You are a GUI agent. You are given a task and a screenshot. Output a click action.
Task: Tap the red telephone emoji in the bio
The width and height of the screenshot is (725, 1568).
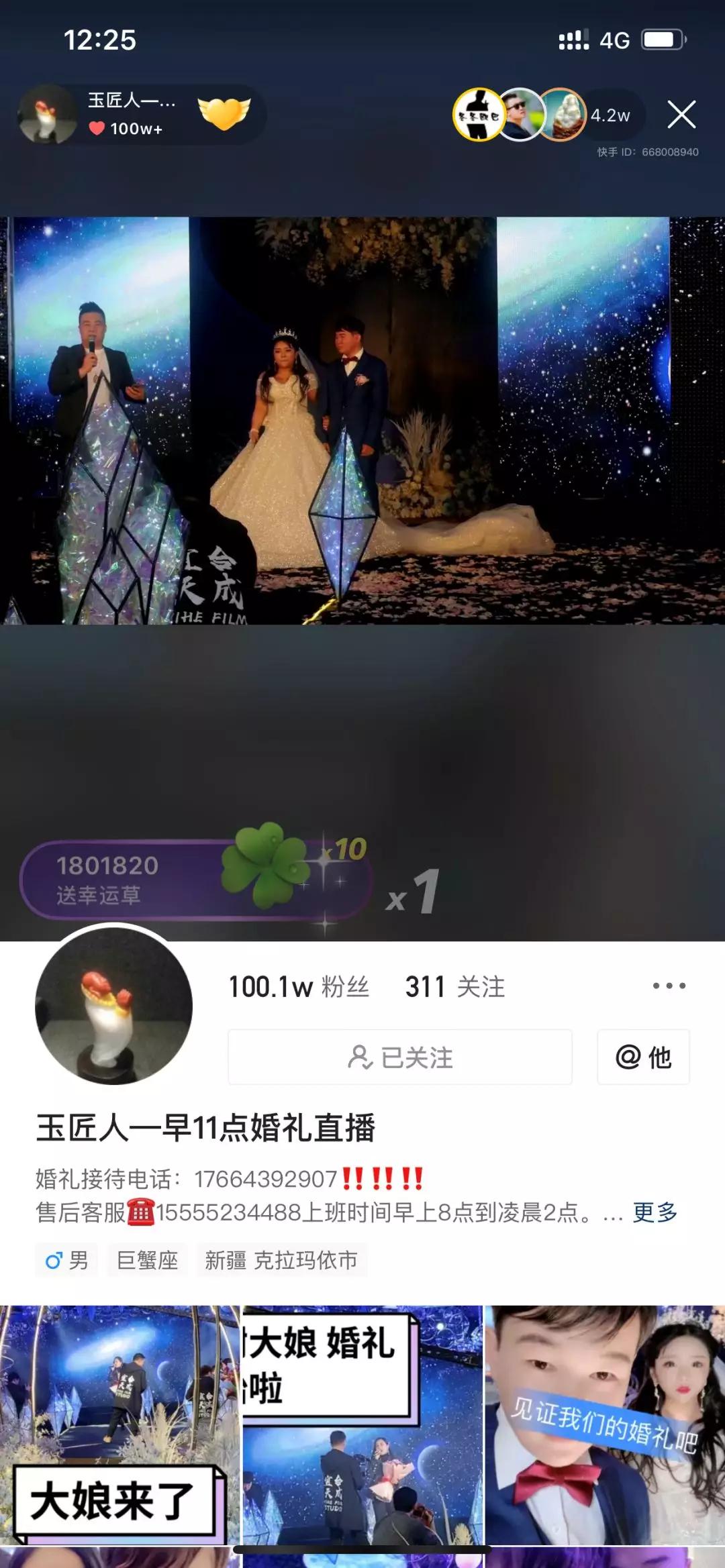[x=141, y=1212]
